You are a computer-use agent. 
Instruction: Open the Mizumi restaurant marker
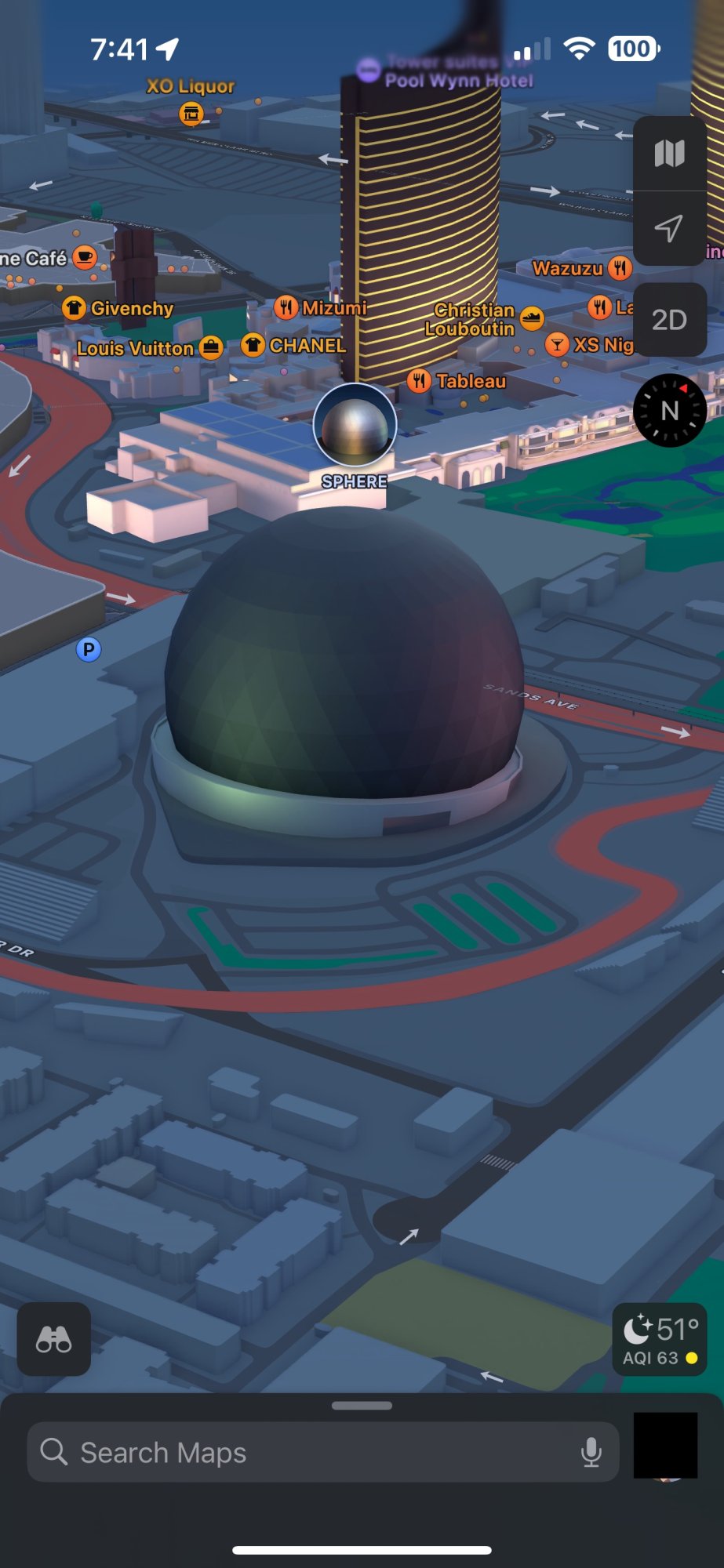click(x=286, y=307)
